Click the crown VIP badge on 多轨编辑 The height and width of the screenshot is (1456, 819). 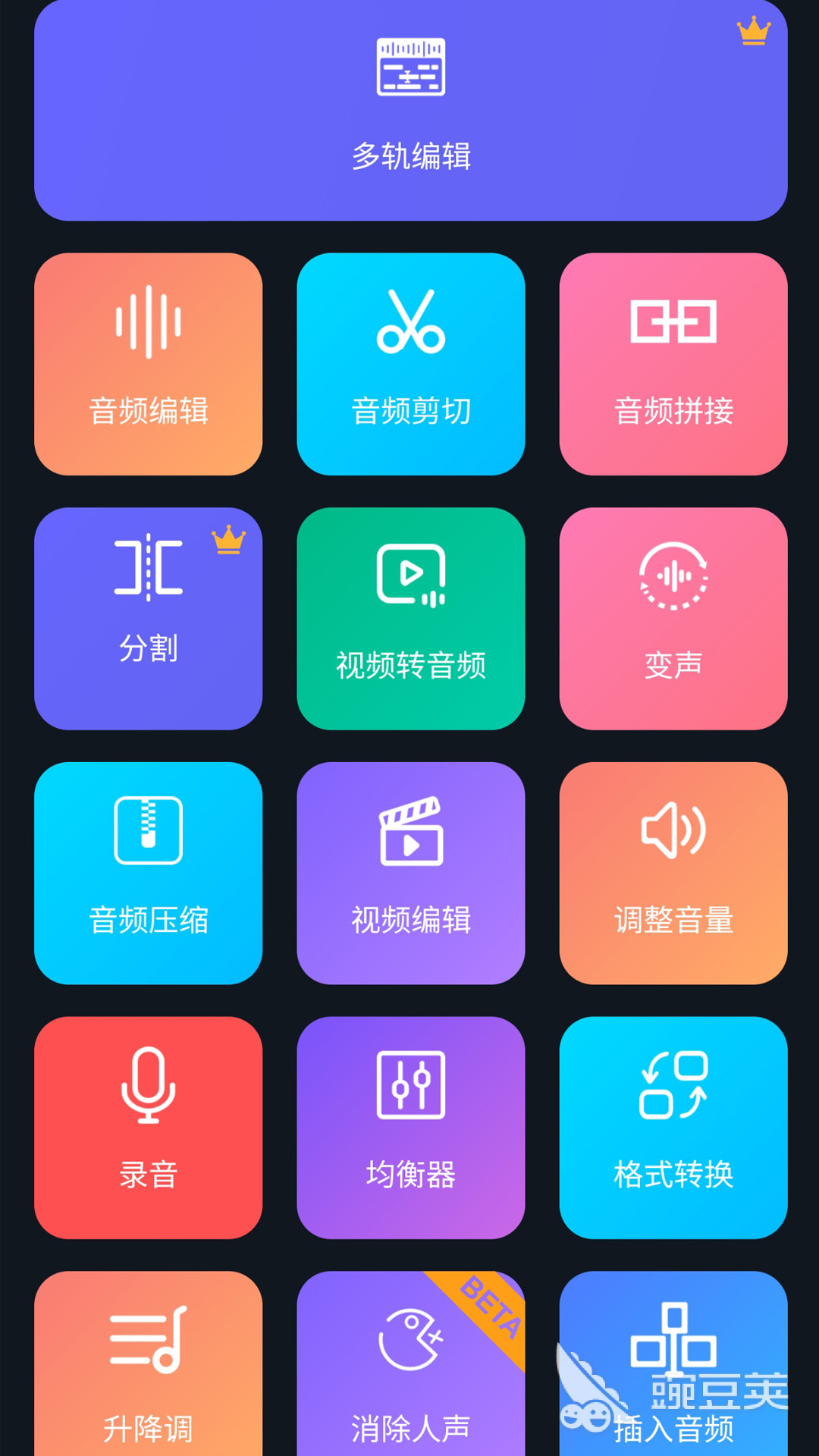click(x=753, y=32)
